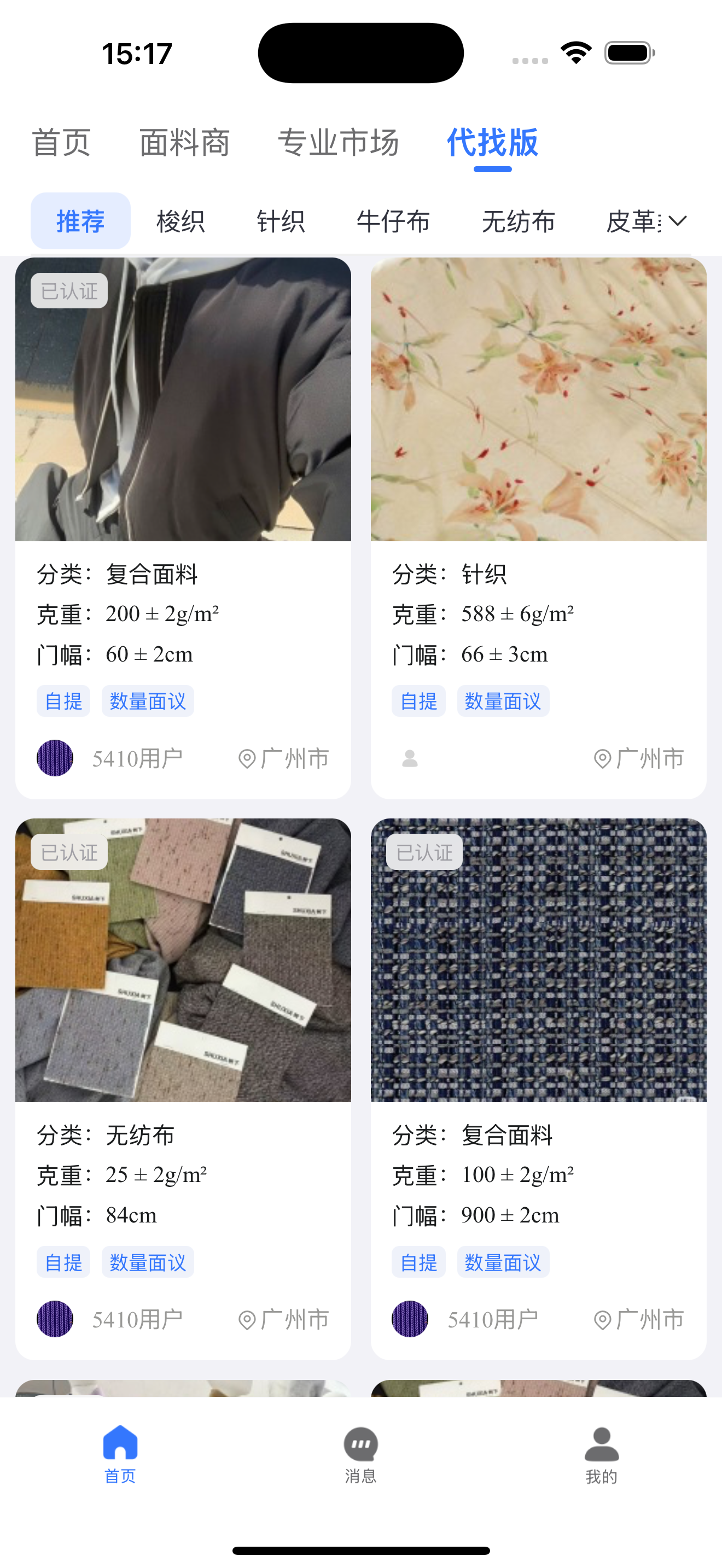Image resolution: width=722 pixels, height=1568 pixels.
Task: Open the 无纺布 filter option
Action: (518, 221)
